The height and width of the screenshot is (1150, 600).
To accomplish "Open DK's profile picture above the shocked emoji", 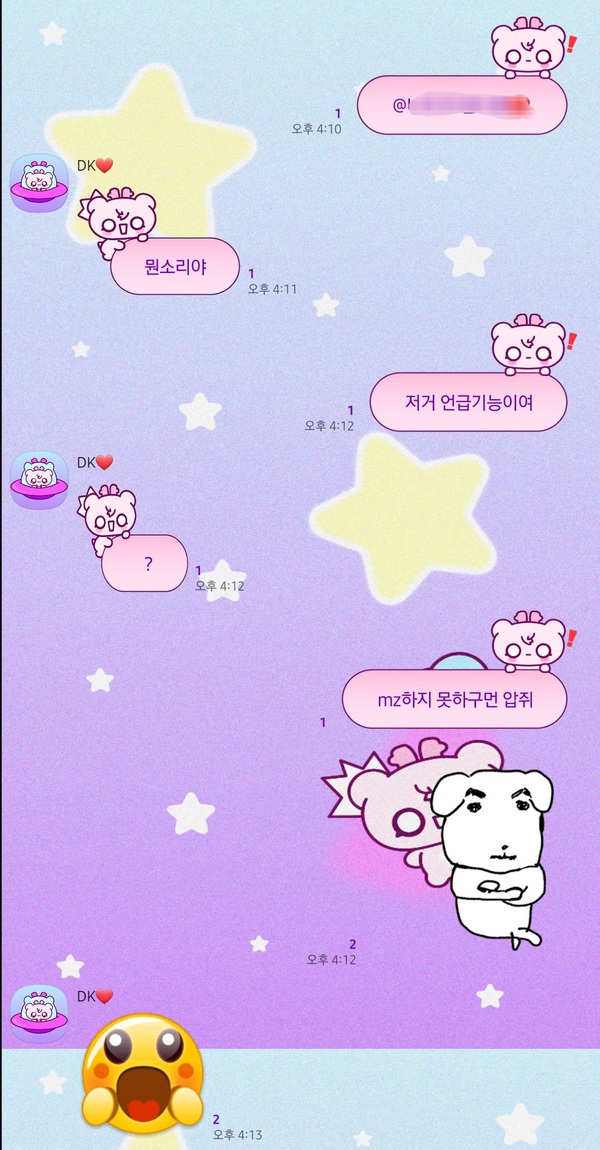I will 39,1014.
